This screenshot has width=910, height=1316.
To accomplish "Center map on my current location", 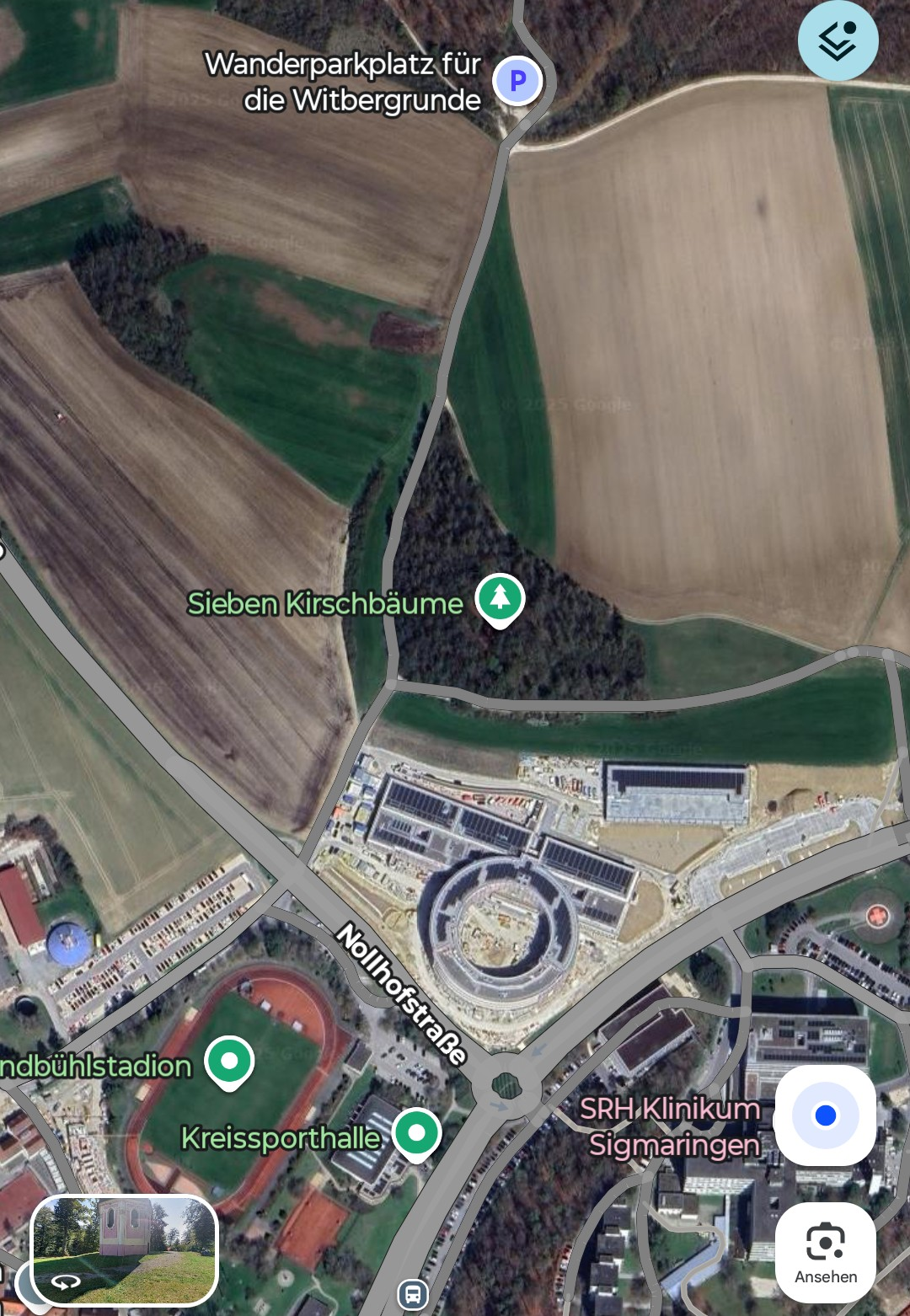I will tap(825, 1115).
